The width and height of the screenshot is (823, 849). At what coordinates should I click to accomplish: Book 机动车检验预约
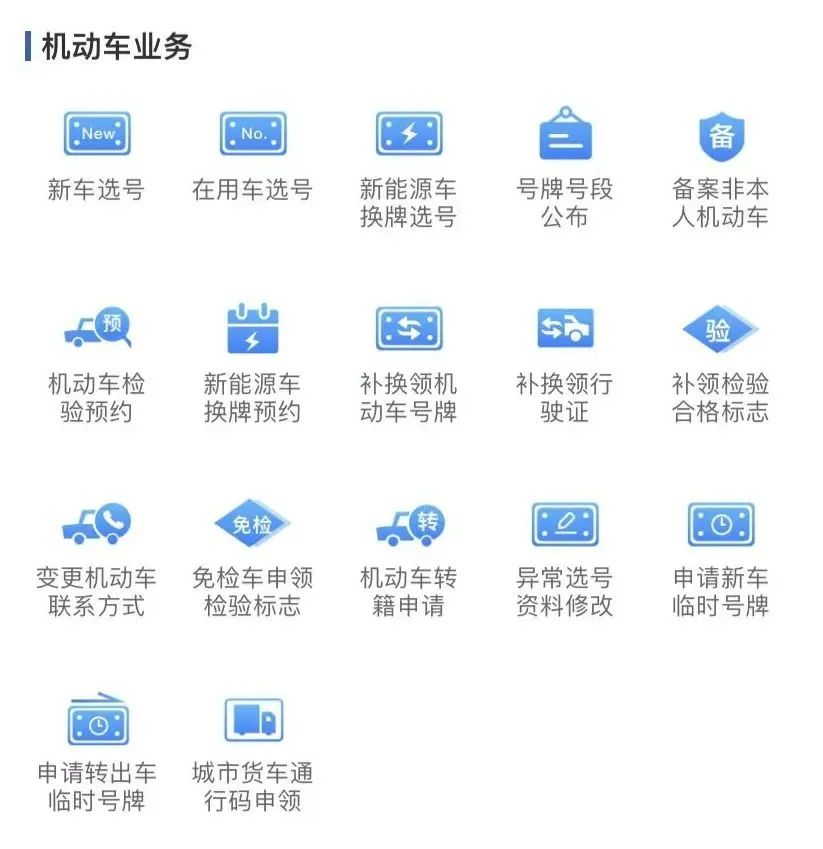tap(97, 329)
